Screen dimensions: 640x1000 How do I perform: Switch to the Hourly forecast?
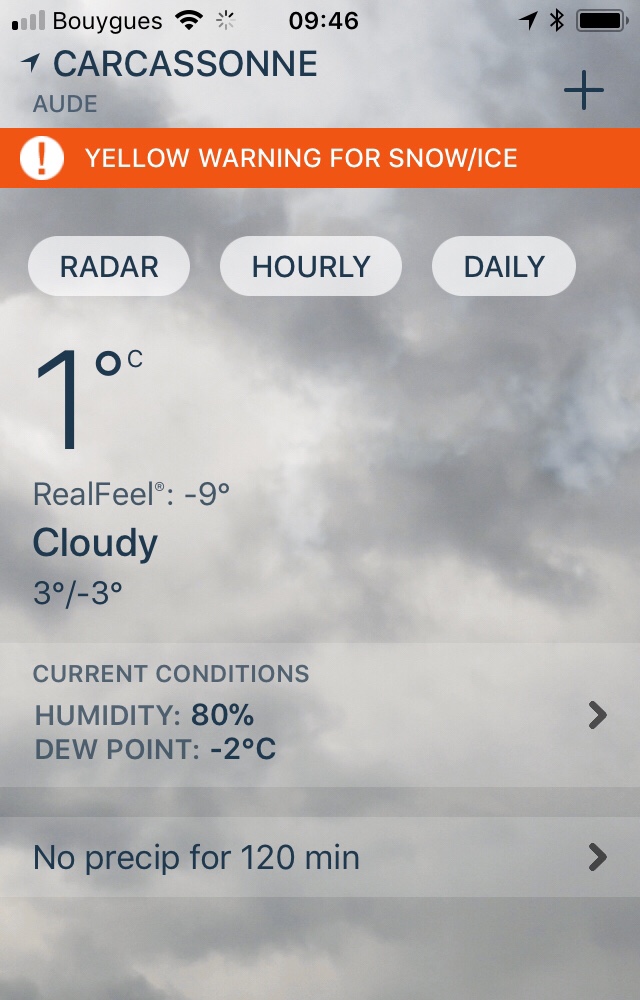click(x=311, y=267)
